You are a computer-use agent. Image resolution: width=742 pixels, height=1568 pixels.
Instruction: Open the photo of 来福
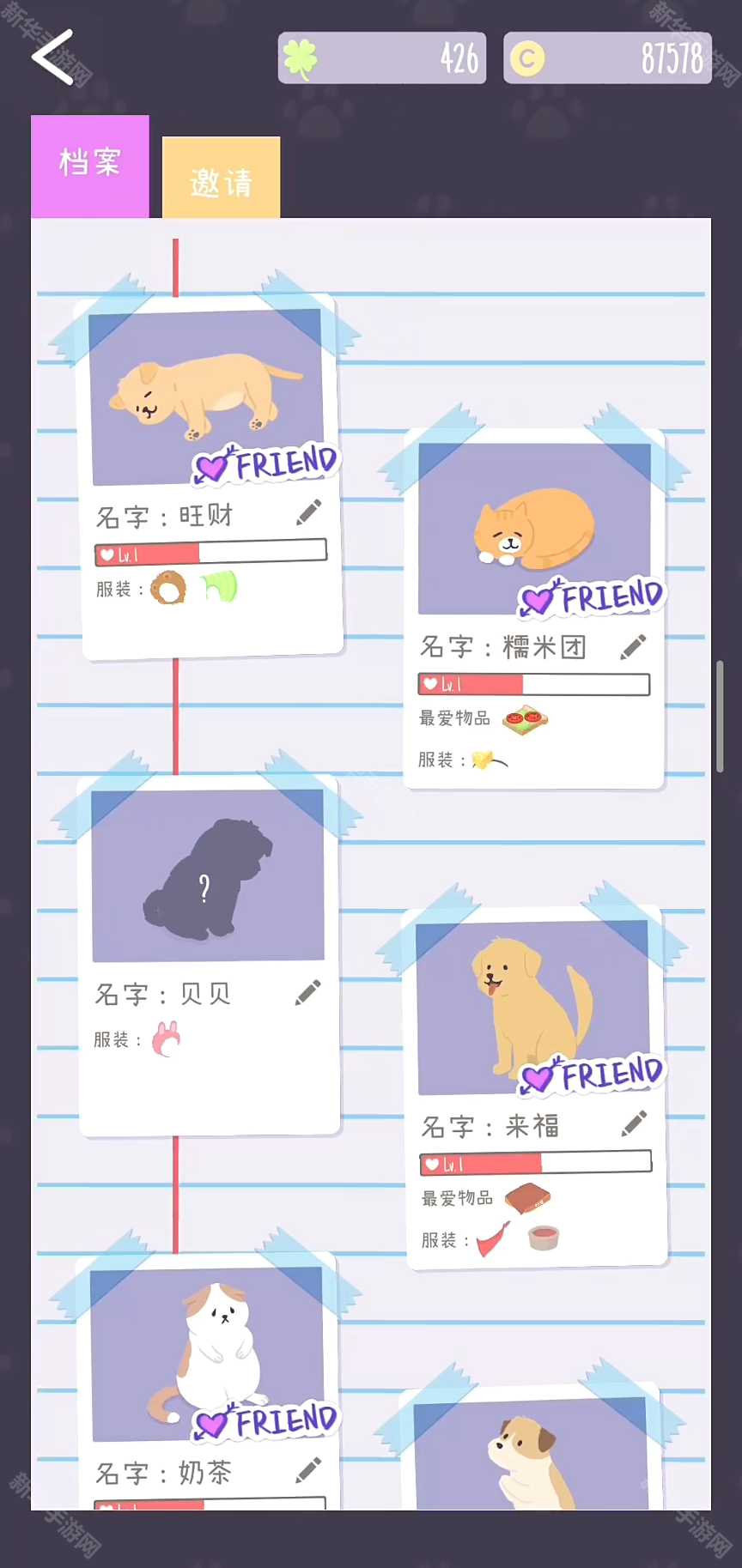532,1006
